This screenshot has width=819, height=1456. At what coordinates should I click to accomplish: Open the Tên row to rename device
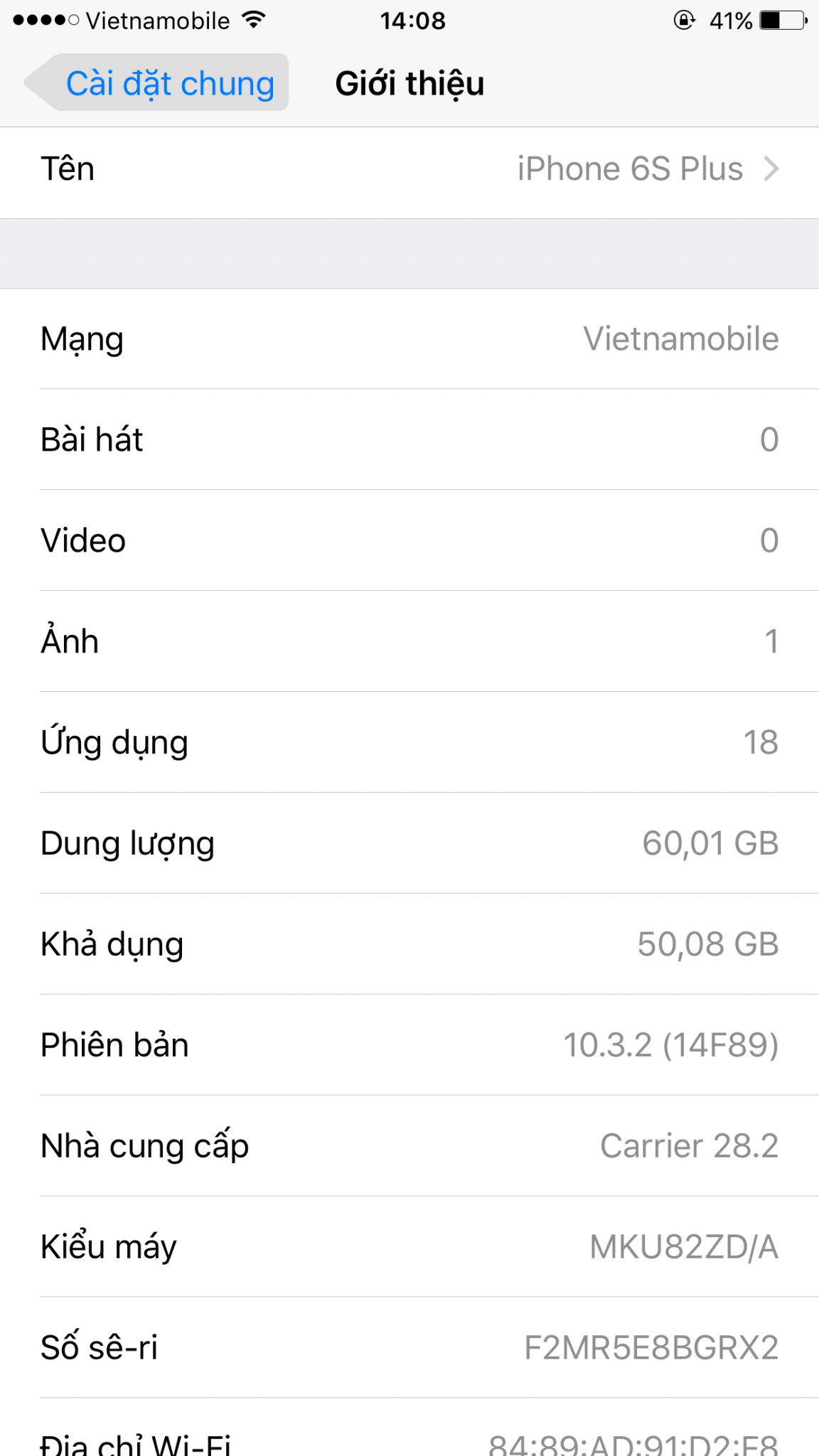[x=409, y=170]
